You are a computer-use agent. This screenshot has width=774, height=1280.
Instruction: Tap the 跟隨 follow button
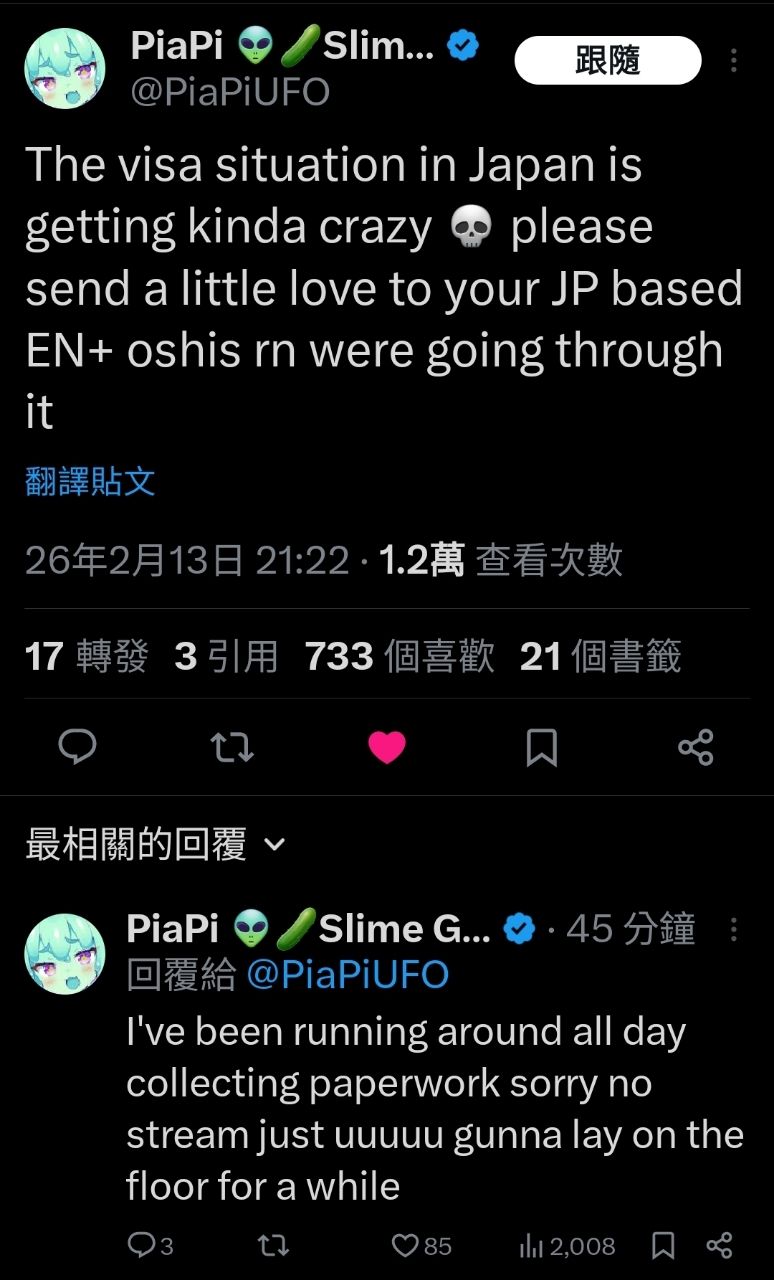tap(607, 61)
